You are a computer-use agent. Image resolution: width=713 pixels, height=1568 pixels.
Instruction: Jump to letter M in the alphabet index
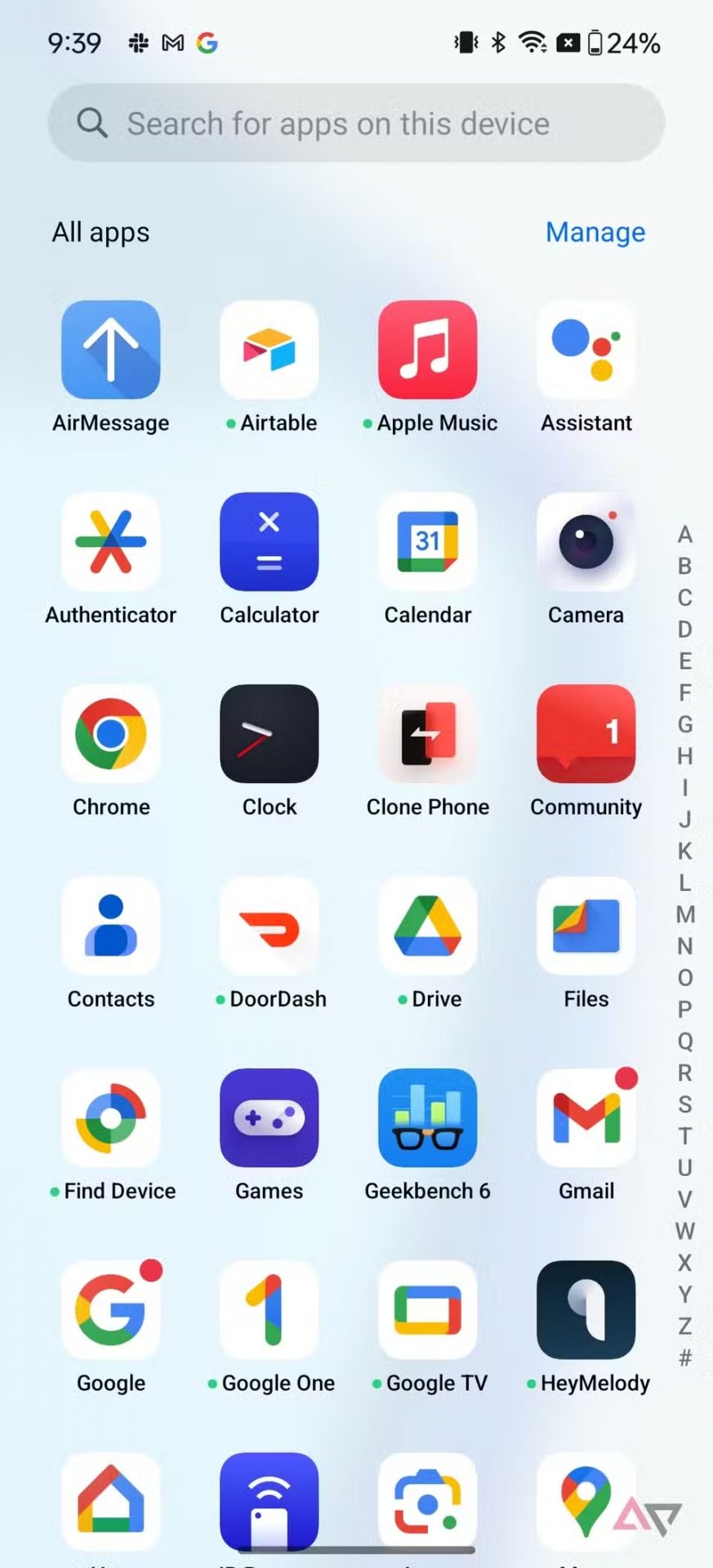pyautogui.click(x=685, y=915)
